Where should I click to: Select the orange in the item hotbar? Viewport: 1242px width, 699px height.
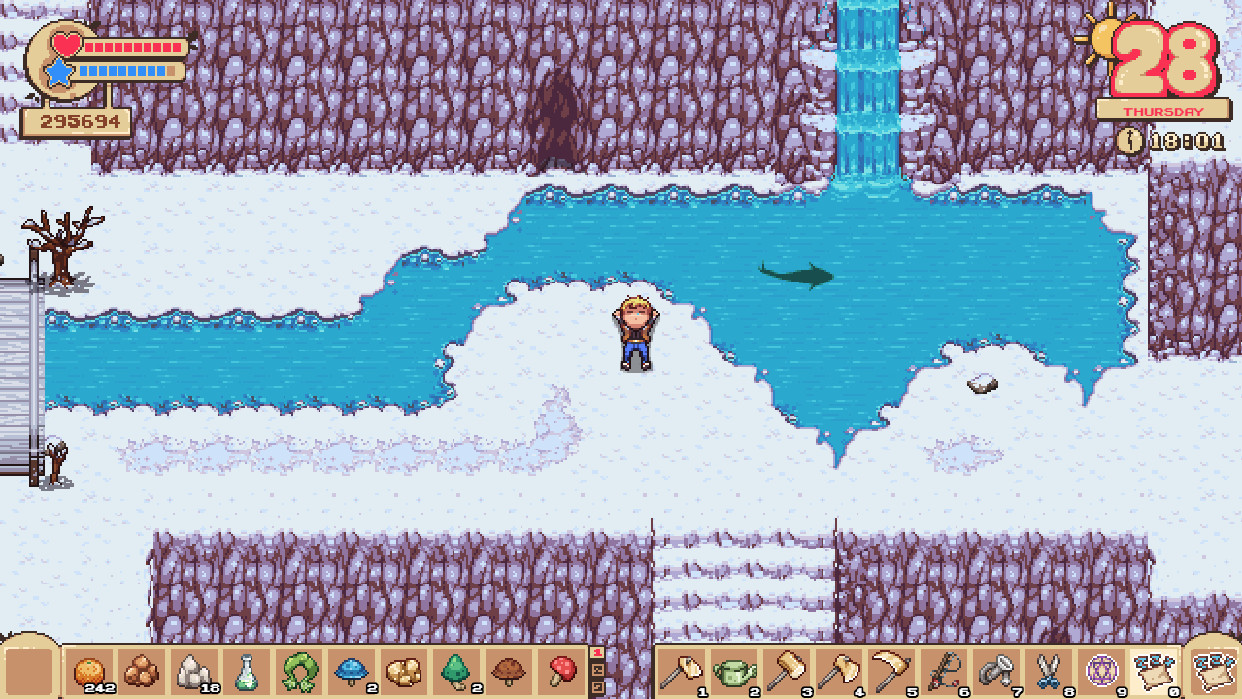click(x=89, y=669)
